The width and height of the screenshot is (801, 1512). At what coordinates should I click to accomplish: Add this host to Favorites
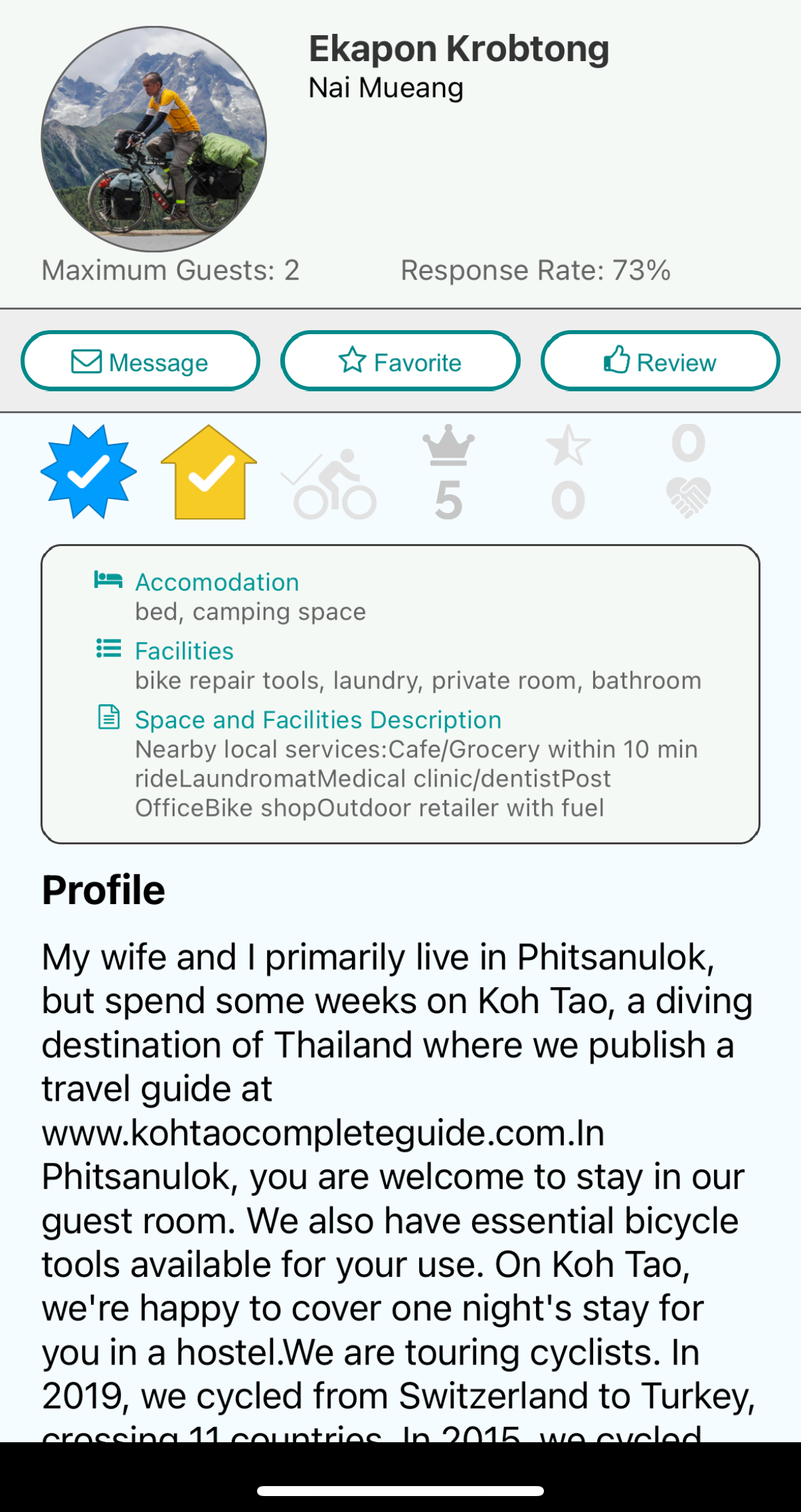click(400, 361)
